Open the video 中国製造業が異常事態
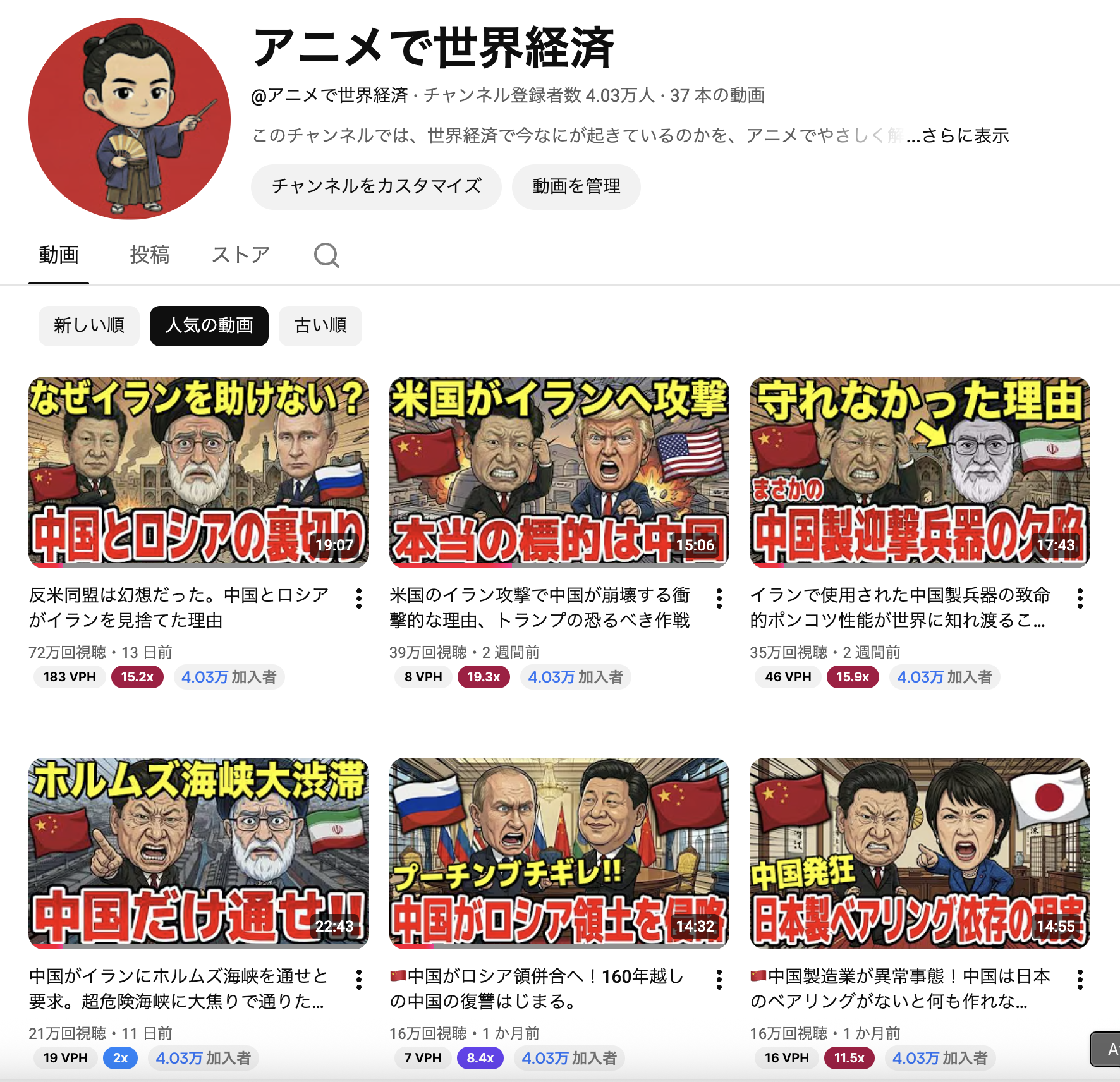This screenshot has height=1082, width=1120. pos(919,853)
